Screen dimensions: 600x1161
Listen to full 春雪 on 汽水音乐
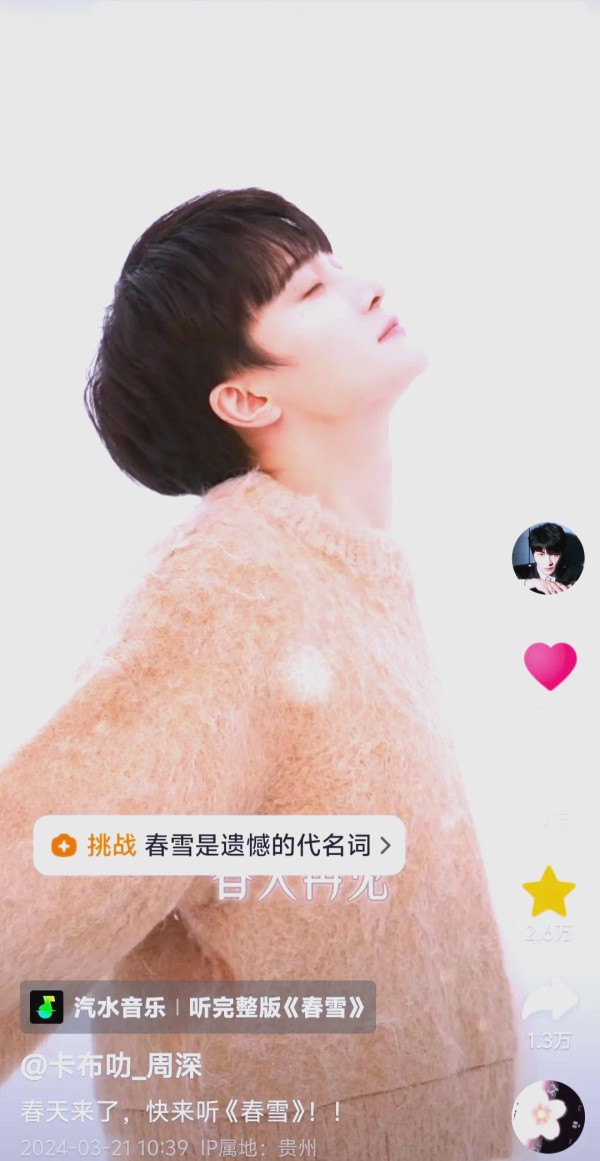(x=198, y=1007)
